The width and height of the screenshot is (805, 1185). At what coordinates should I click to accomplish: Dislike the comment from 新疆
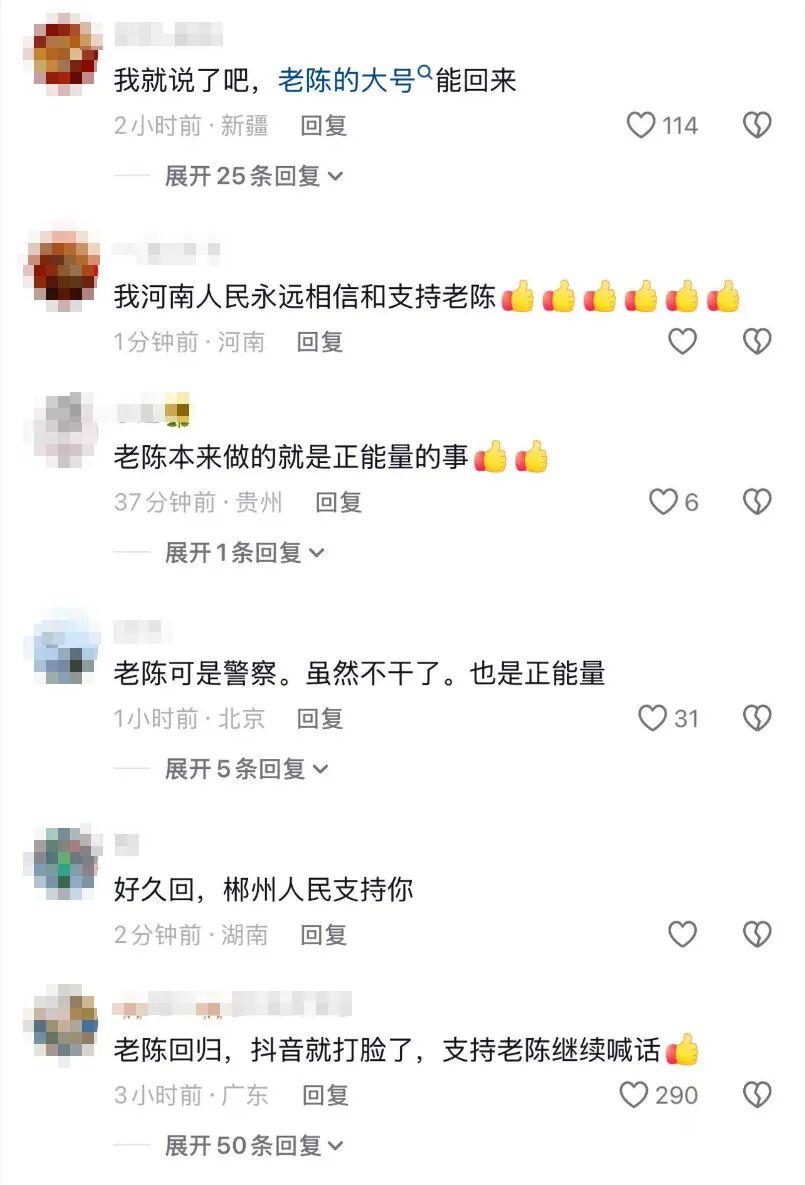(757, 125)
